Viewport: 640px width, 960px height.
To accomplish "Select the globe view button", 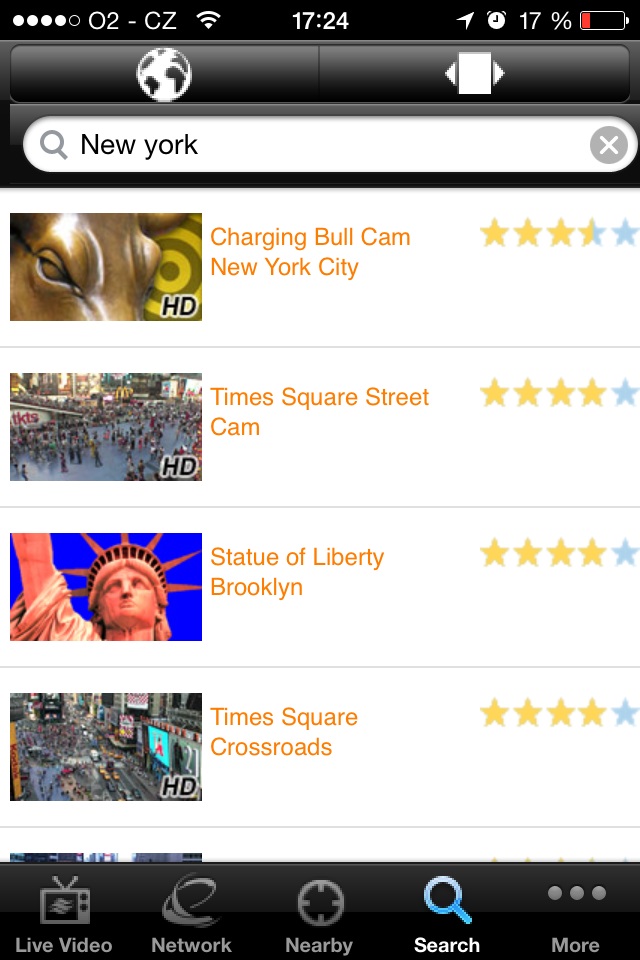I will click(164, 73).
